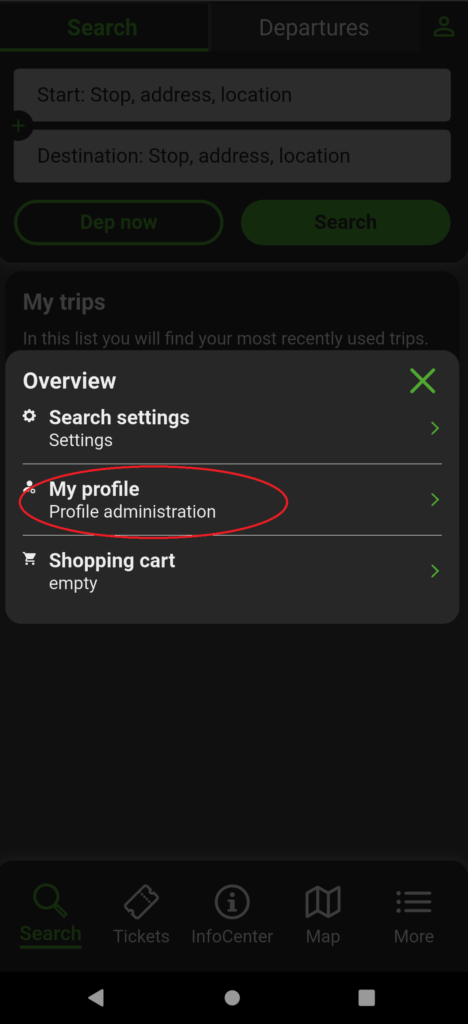
Task: Select the Dep now button
Action: [x=118, y=222]
